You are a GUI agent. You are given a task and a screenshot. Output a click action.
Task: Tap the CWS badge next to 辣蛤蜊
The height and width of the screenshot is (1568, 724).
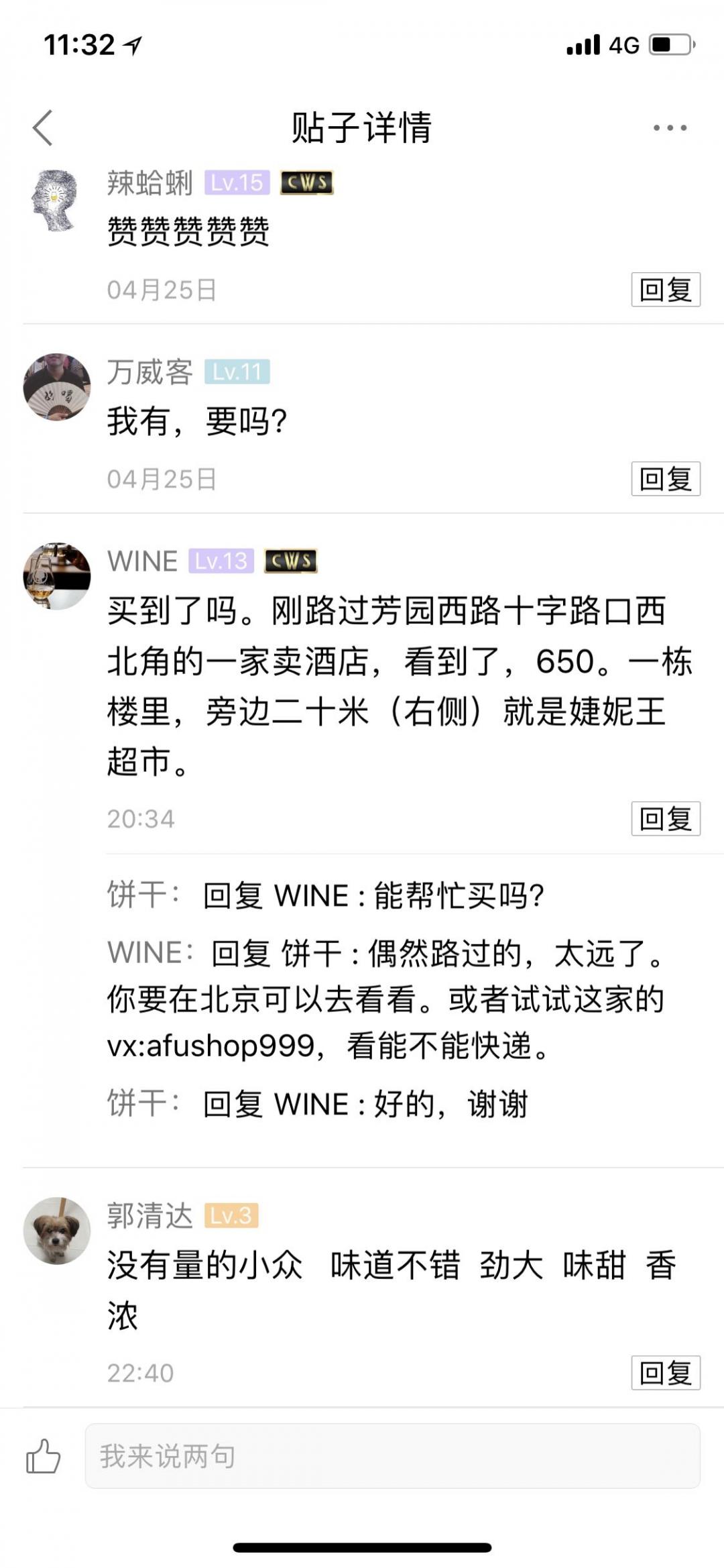[307, 184]
